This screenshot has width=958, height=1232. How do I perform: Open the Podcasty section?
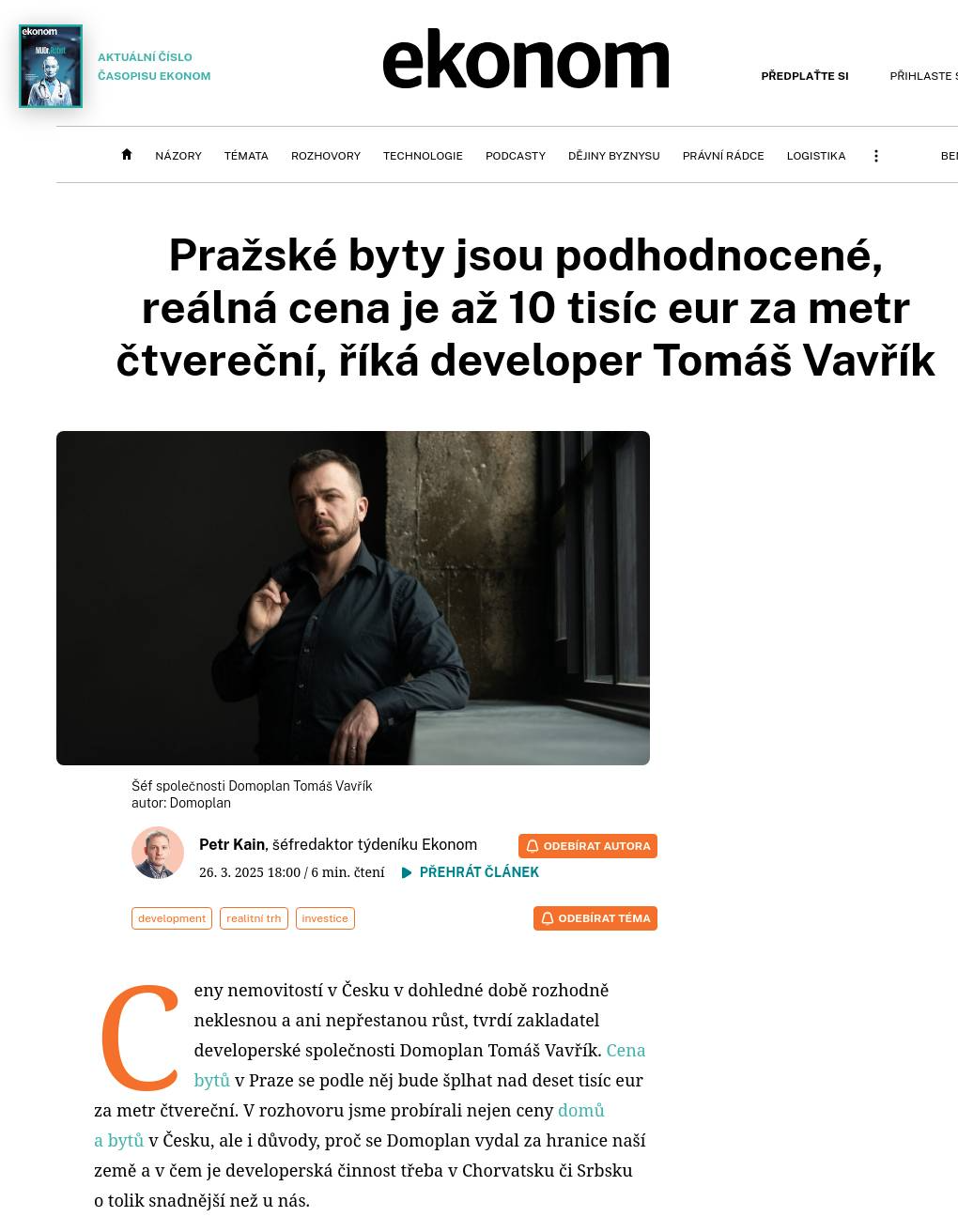tap(516, 156)
